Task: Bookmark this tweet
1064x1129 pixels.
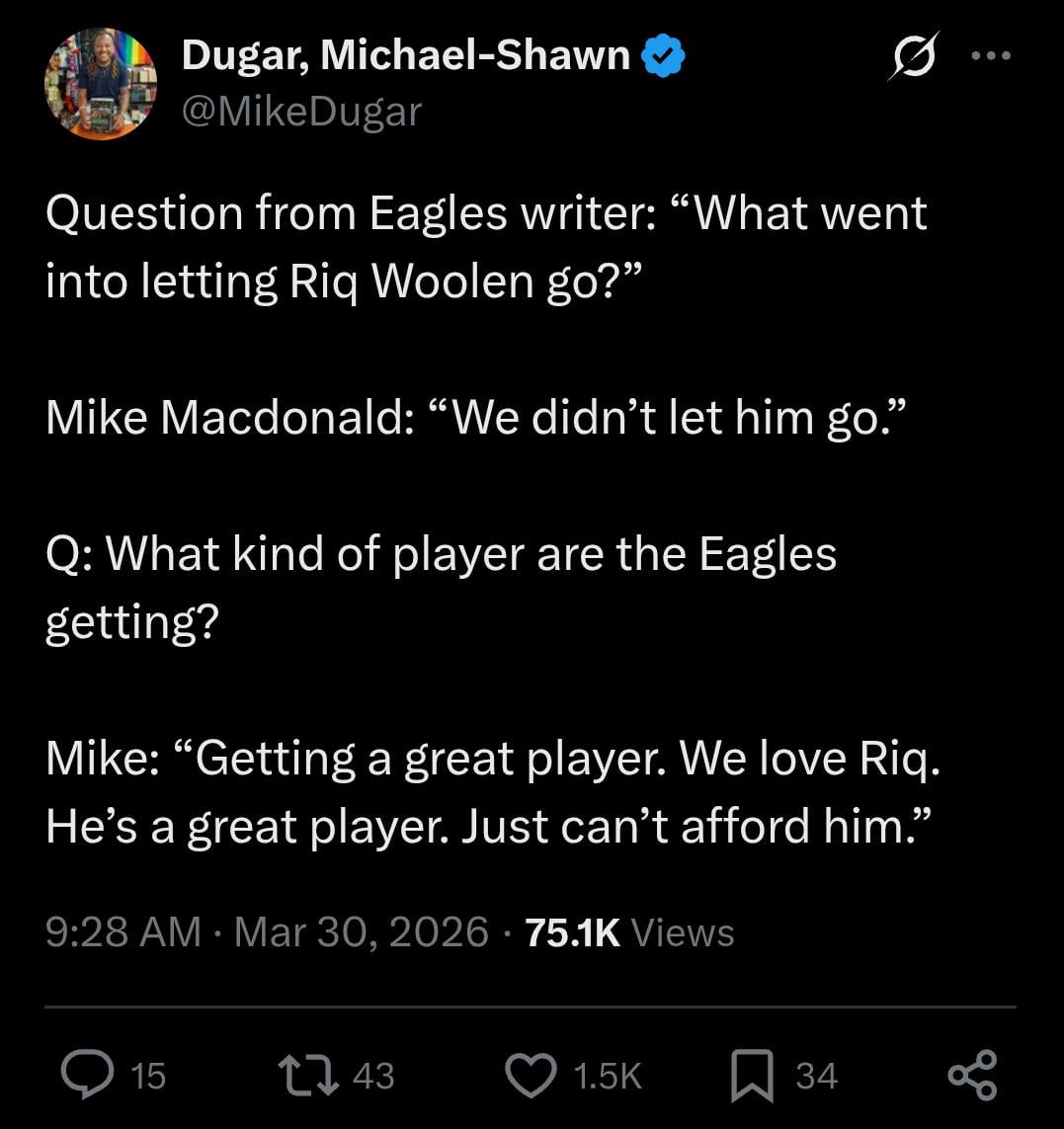Action: tap(751, 1075)
